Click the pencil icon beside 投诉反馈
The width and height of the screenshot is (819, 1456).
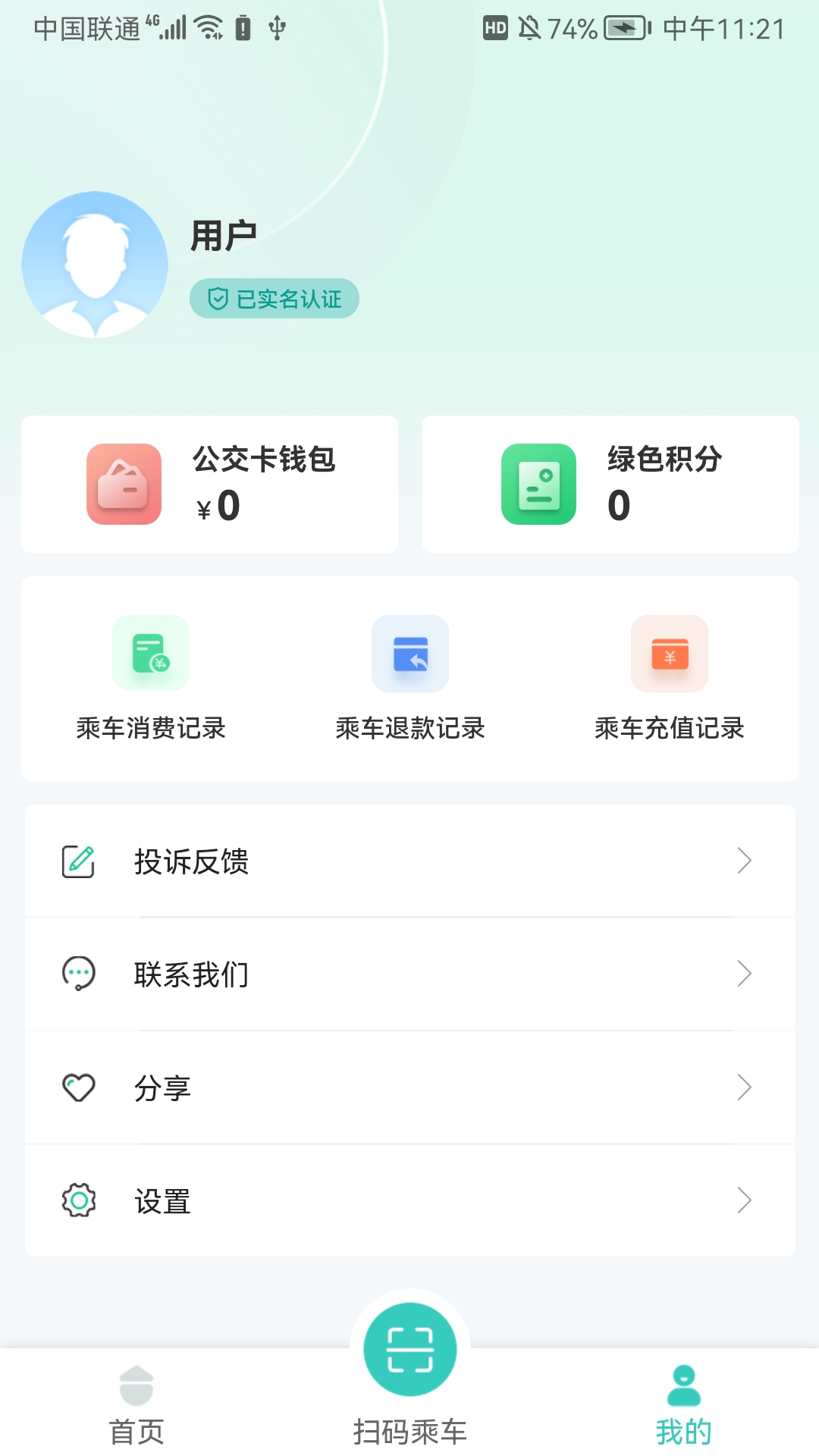pyautogui.click(x=78, y=861)
